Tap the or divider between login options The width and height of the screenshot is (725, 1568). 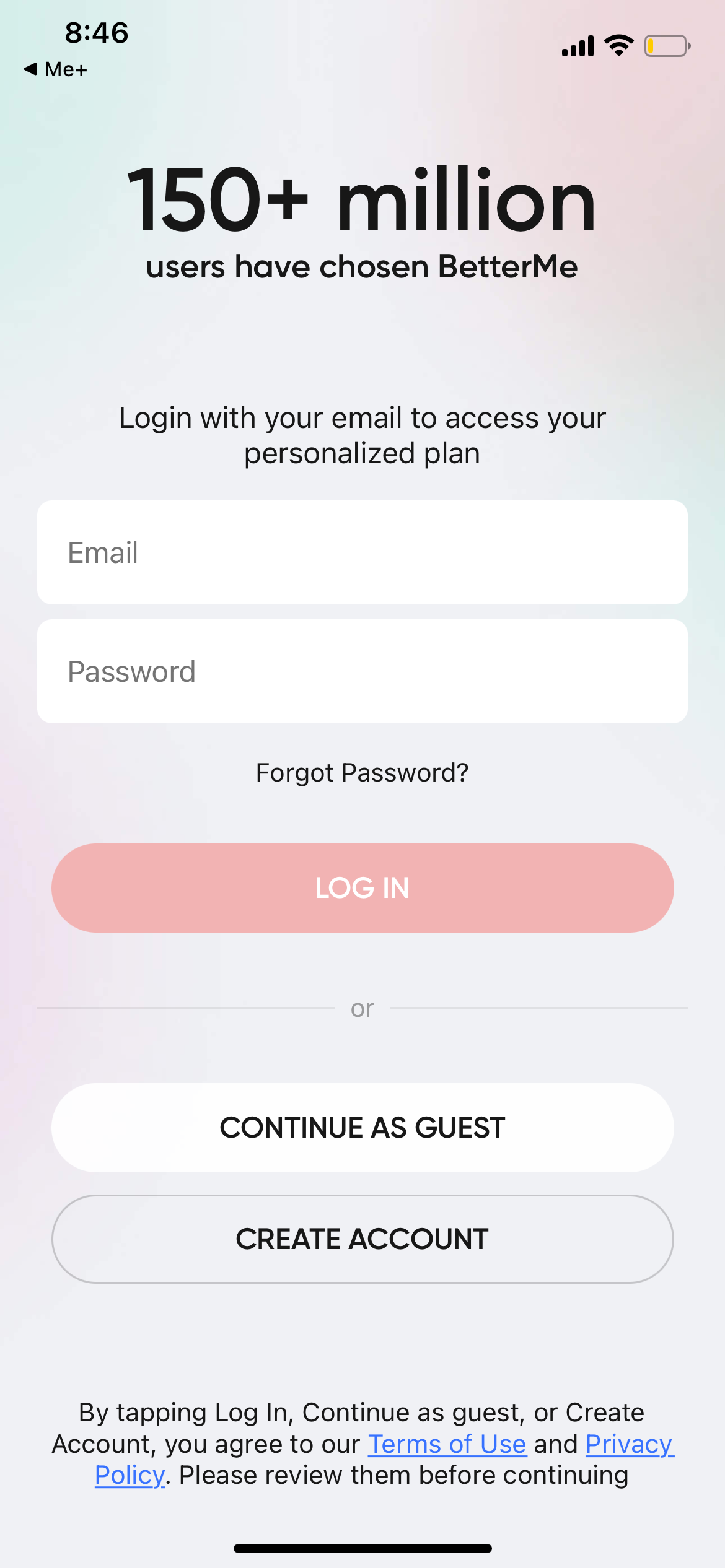[362, 1008]
